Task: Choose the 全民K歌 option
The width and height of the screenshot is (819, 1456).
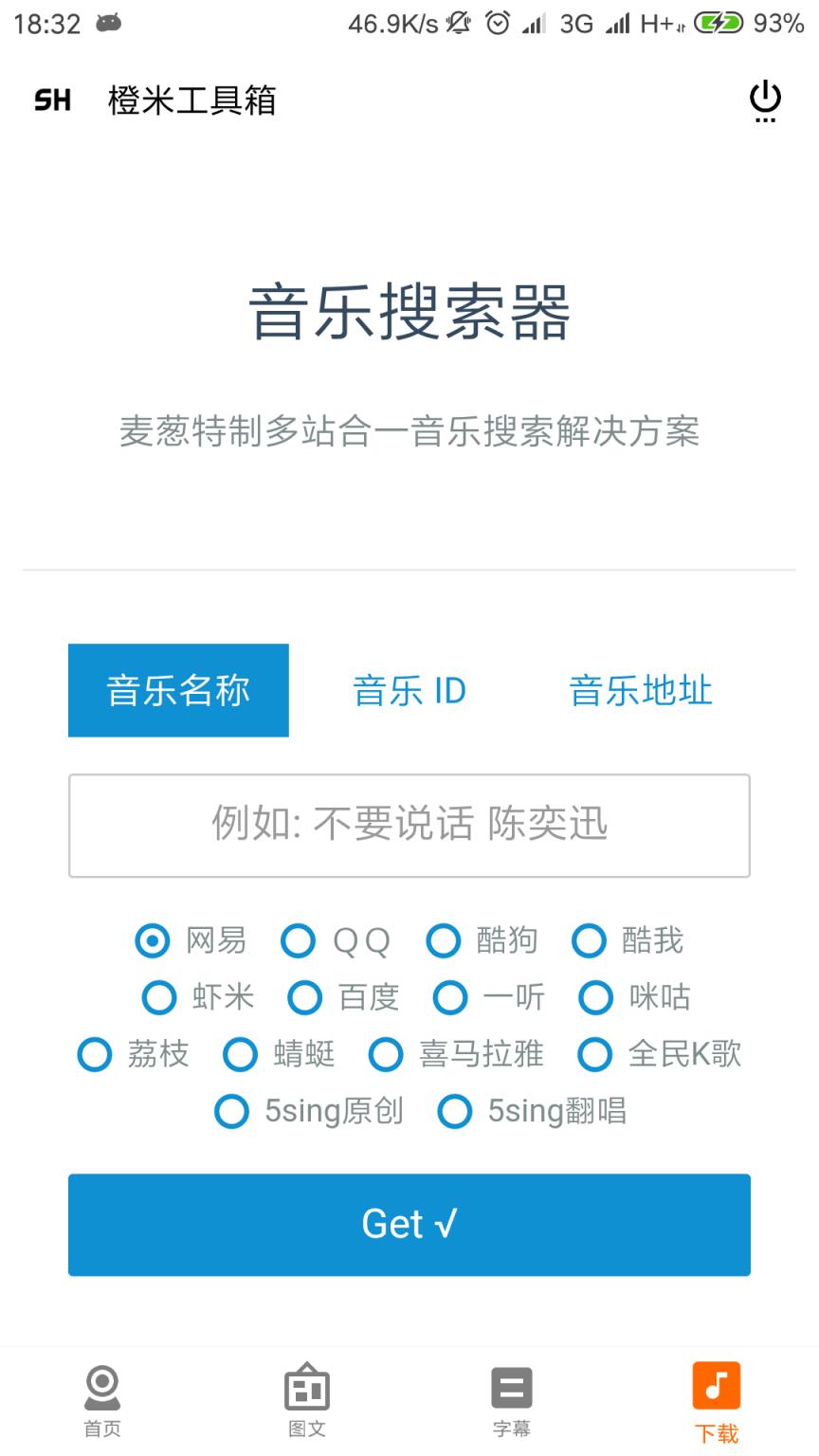Action: (595, 1054)
